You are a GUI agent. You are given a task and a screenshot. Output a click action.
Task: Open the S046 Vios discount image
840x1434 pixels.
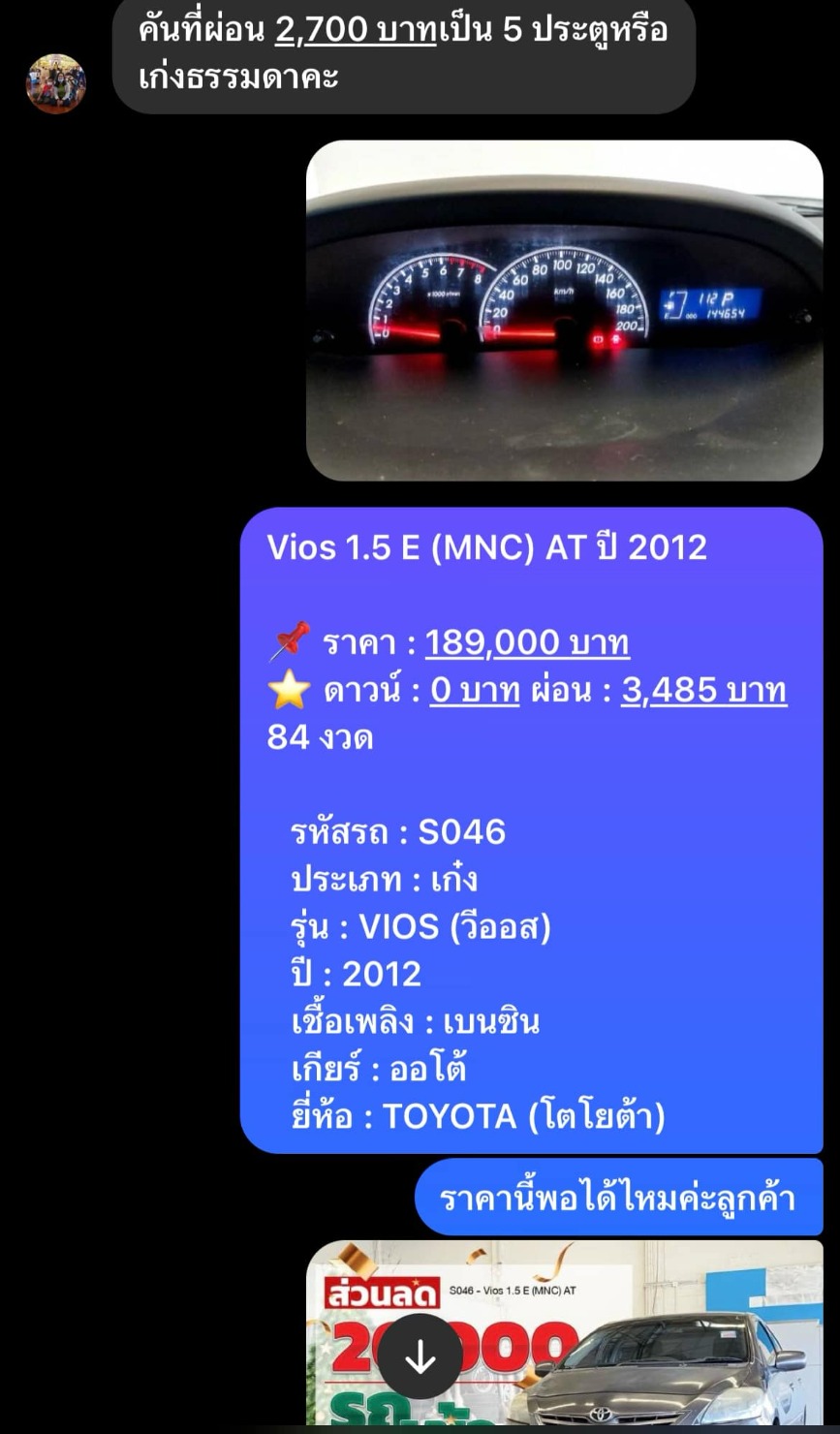[678, 1337]
